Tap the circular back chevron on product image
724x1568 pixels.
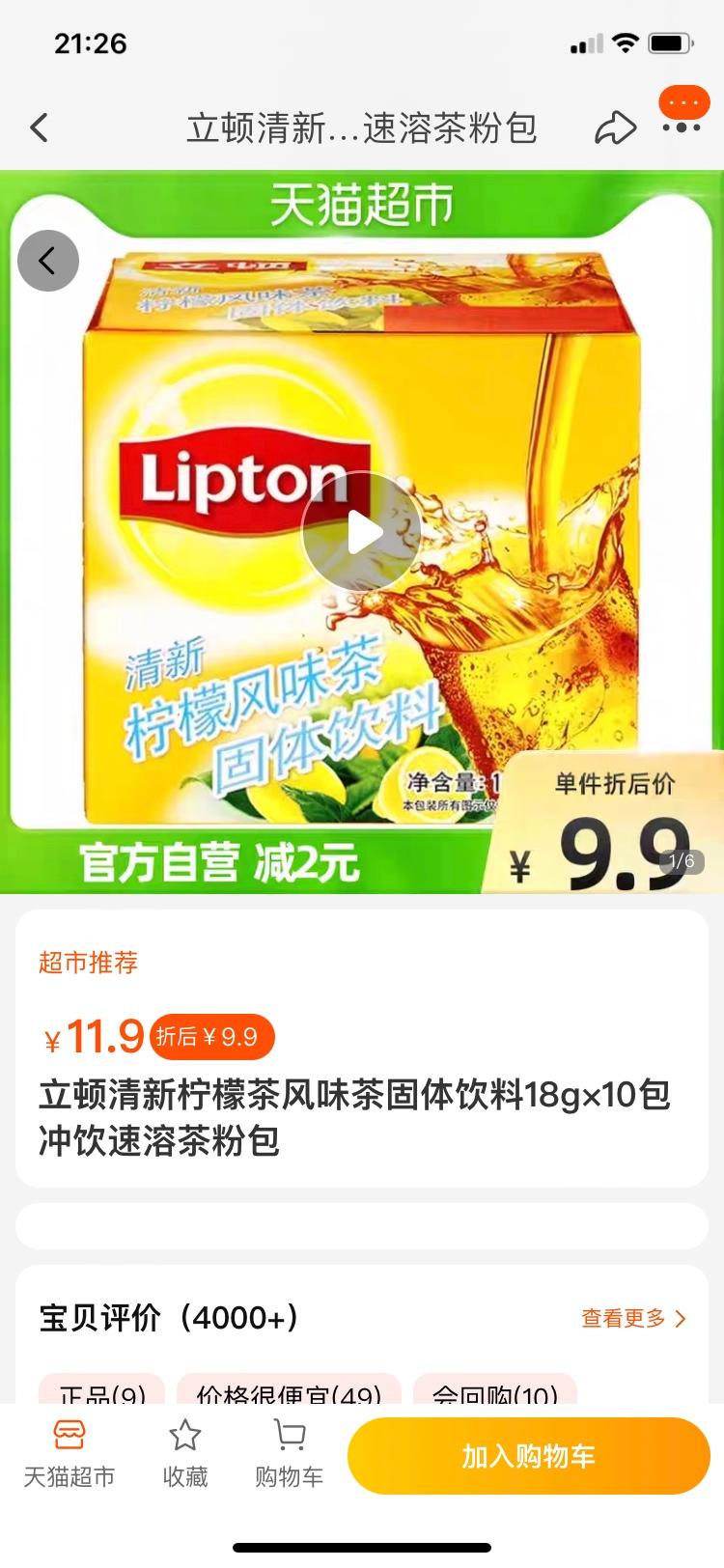click(x=47, y=260)
